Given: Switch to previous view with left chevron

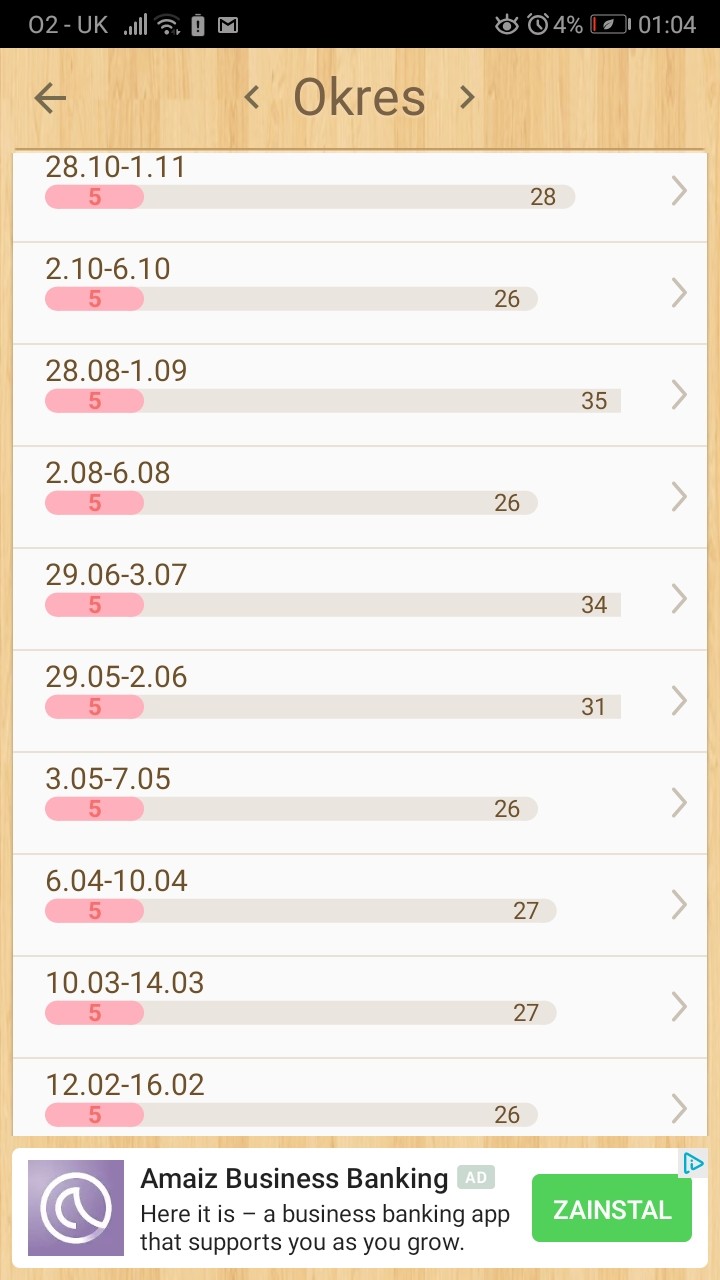Looking at the screenshot, I should click(x=252, y=97).
